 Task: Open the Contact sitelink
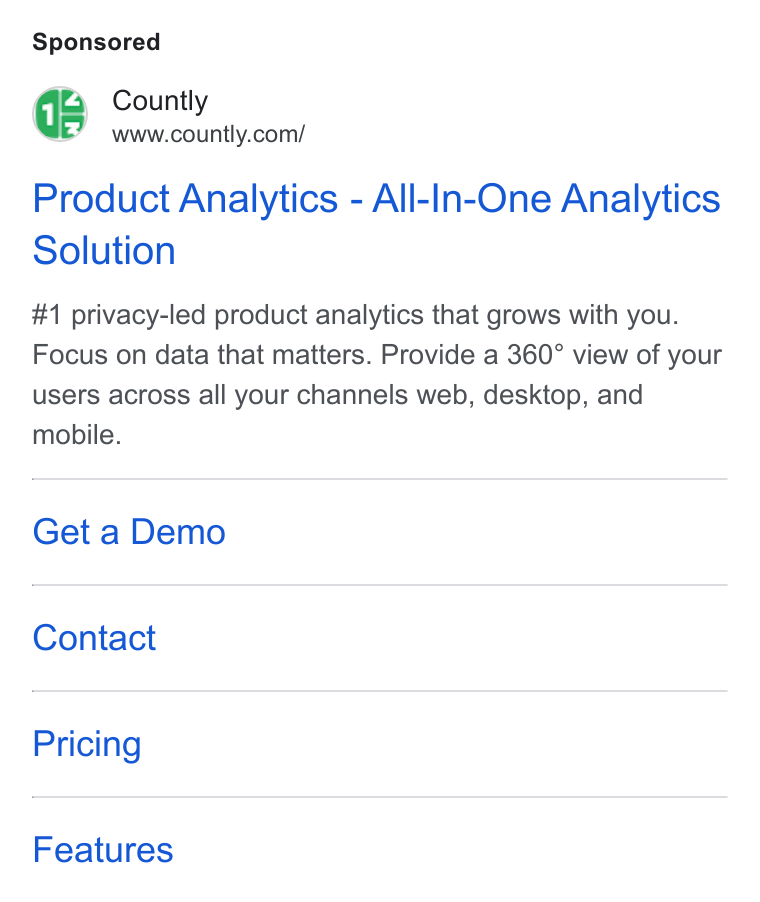[x=94, y=638]
